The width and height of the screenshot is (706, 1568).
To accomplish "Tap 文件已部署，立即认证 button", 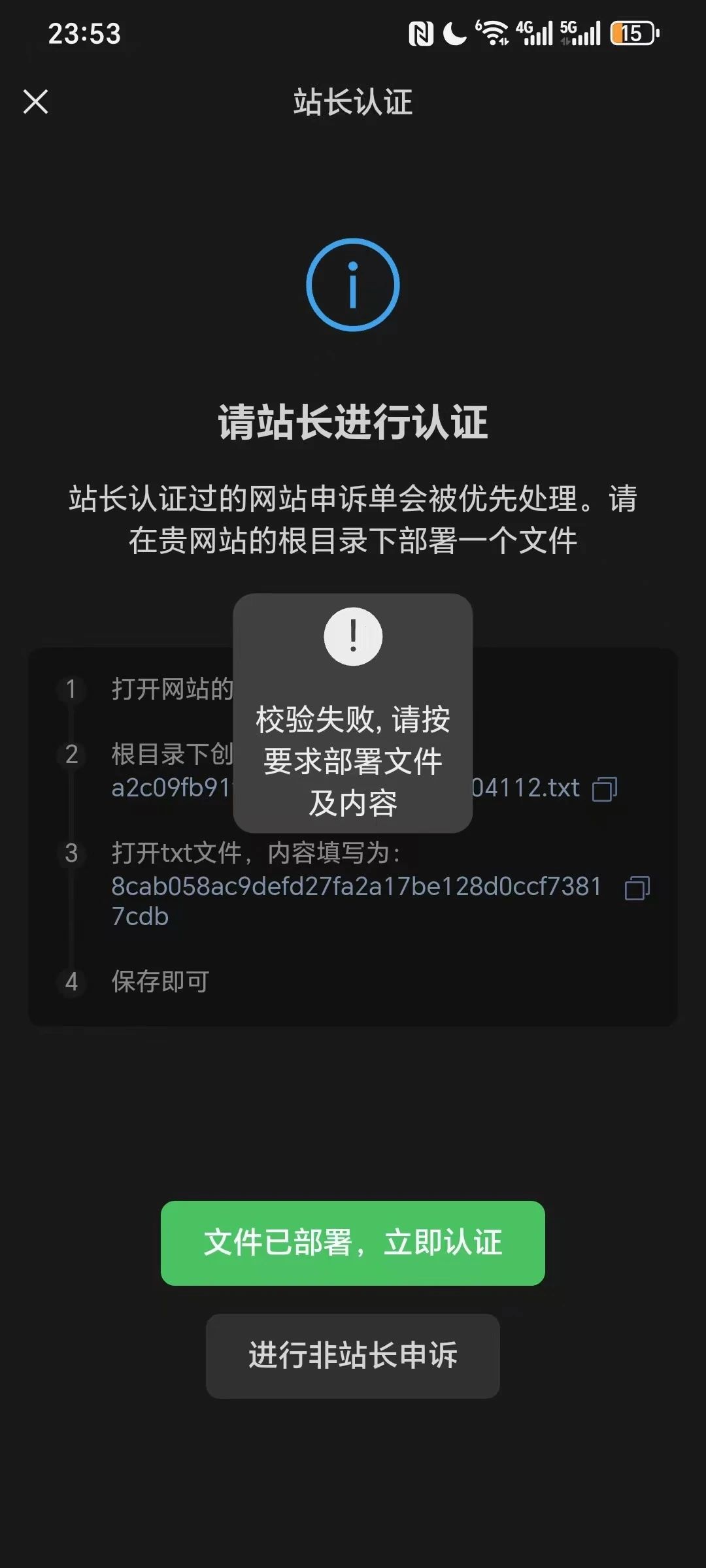I will [353, 1243].
